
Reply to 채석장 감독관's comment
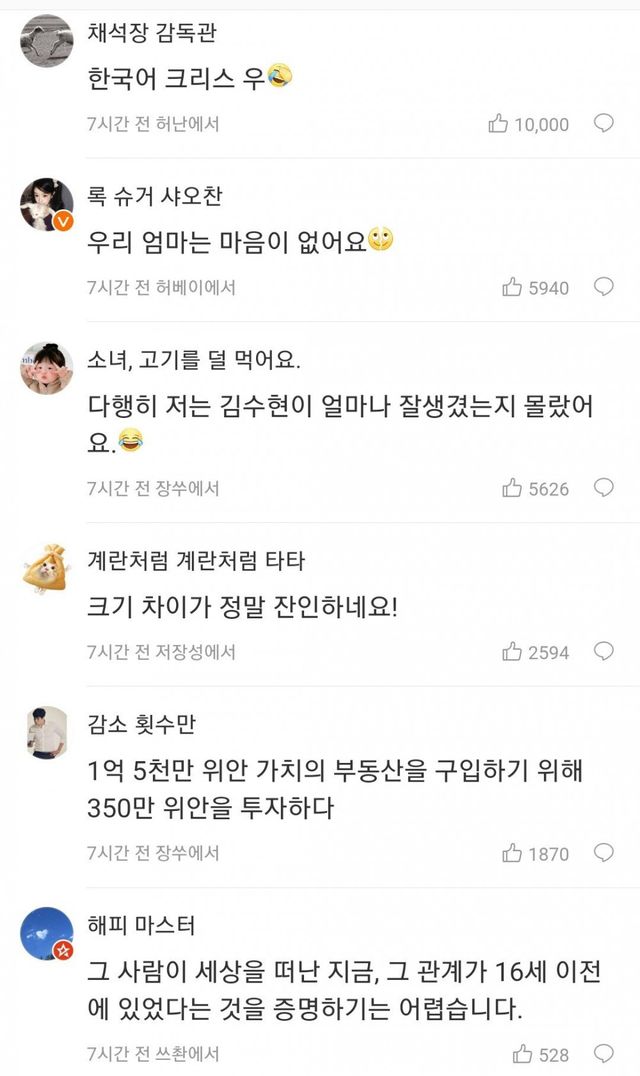pos(604,124)
